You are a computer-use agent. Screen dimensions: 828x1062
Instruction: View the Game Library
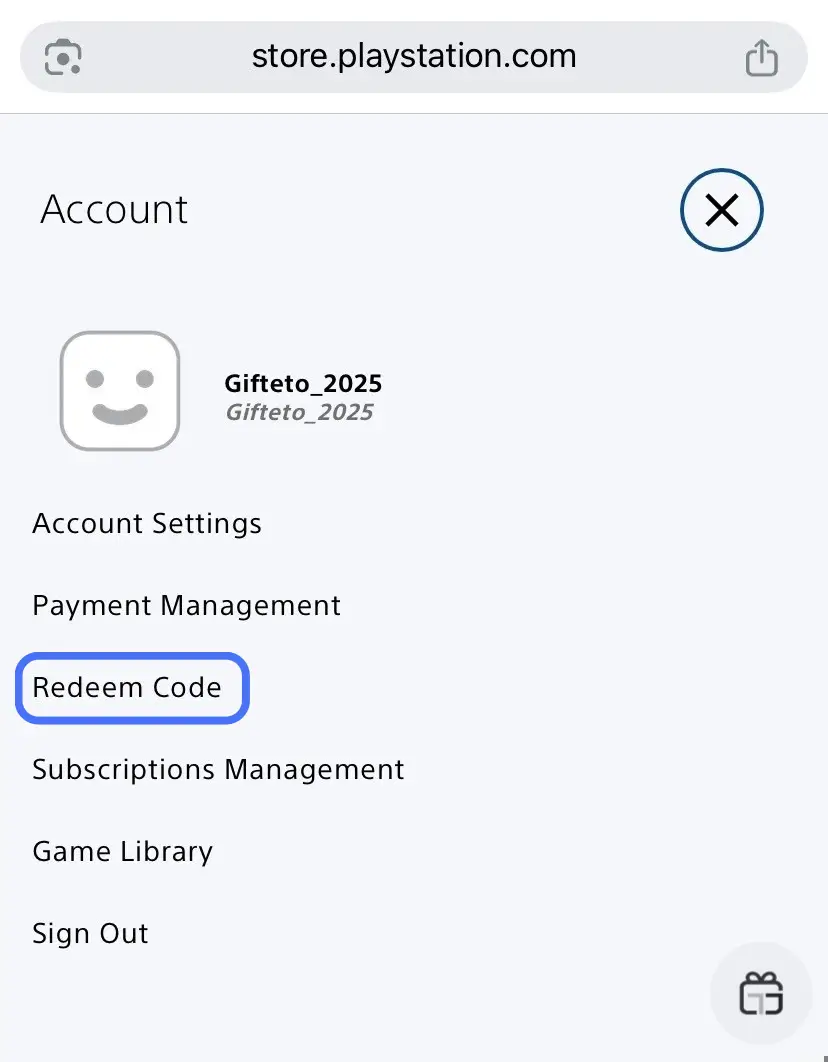coord(122,851)
